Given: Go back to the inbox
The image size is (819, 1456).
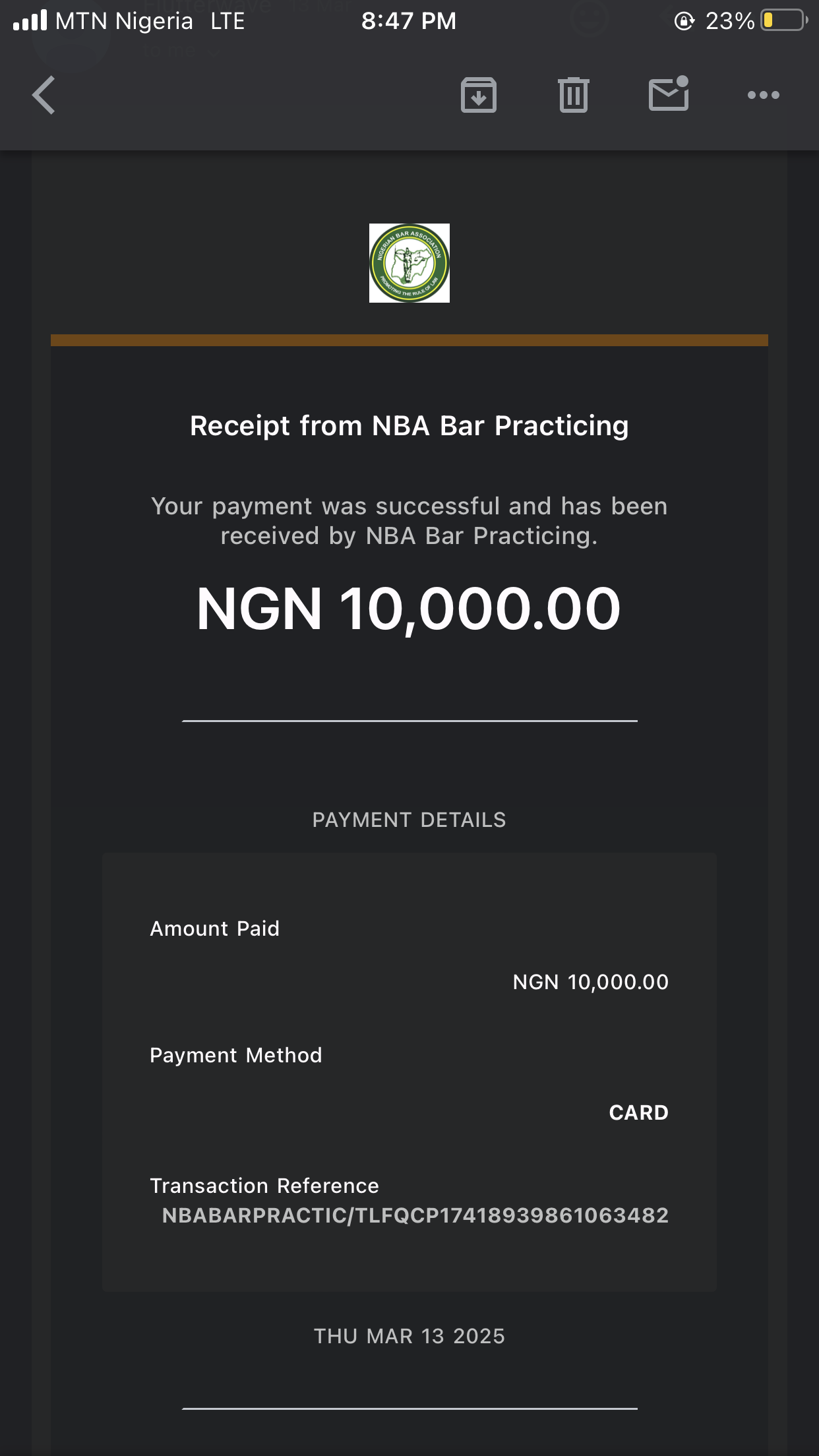Looking at the screenshot, I should 44,95.
